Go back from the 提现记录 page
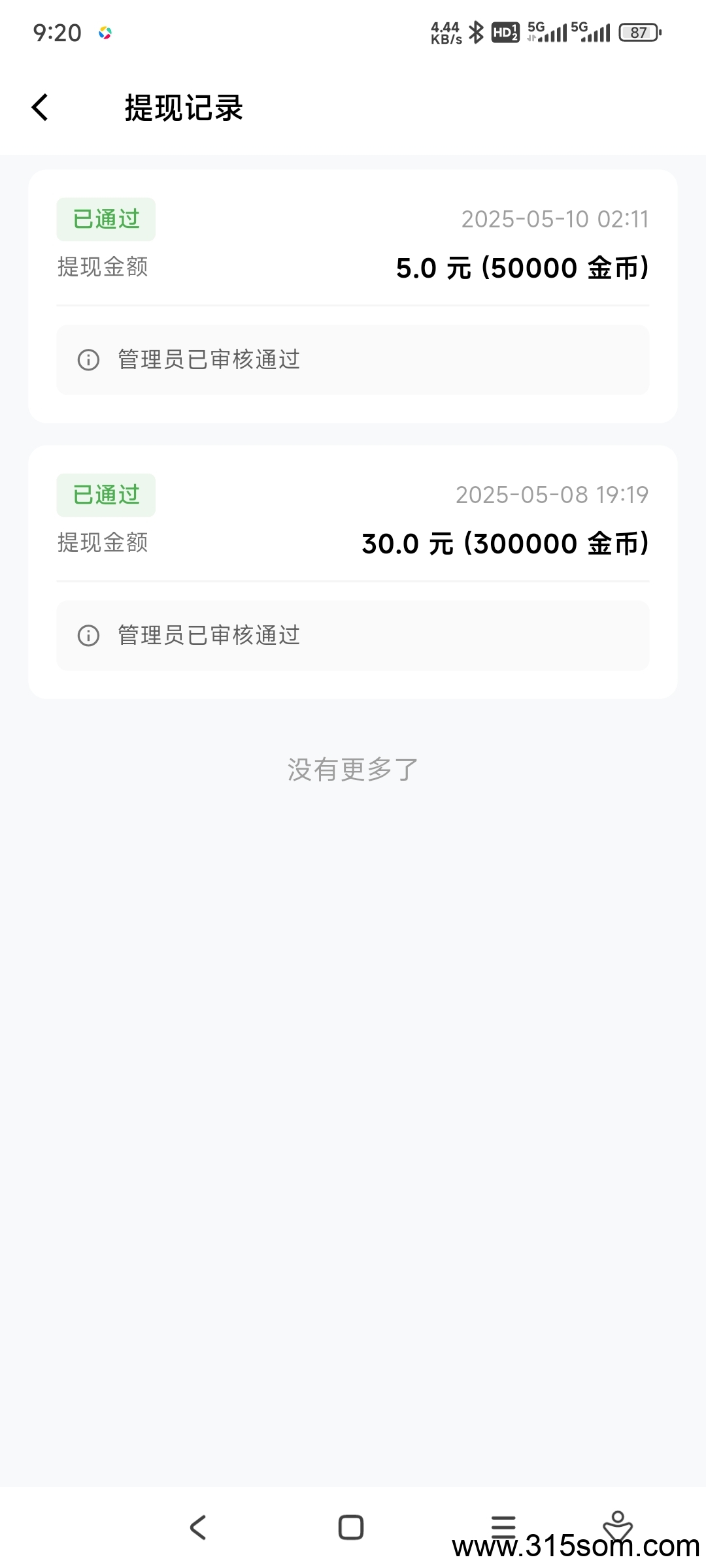706x1568 pixels. click(41, 108)
